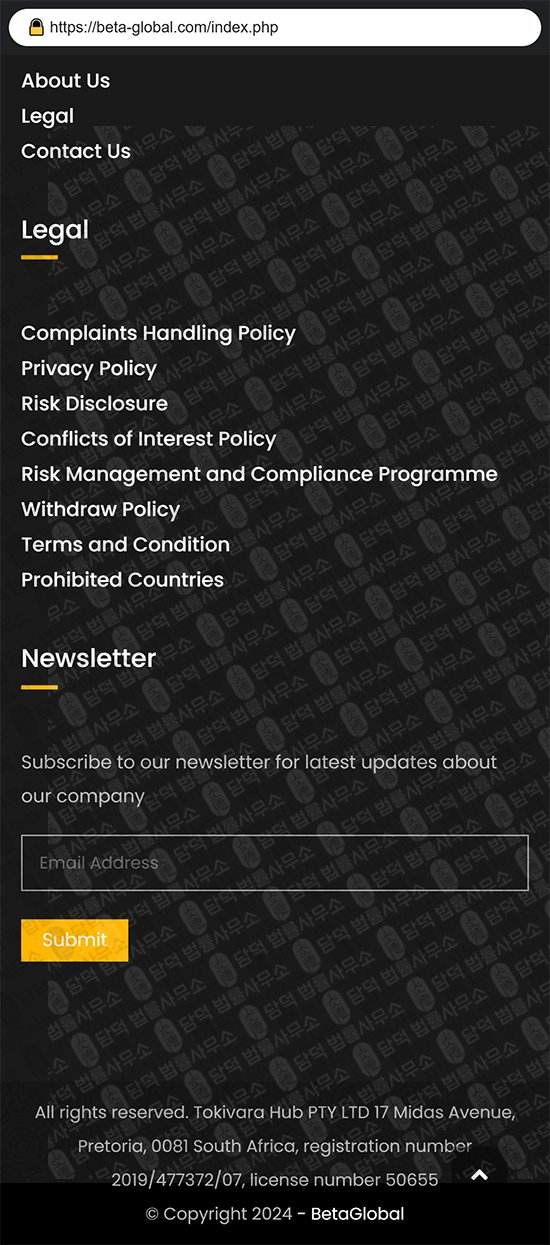View Prohibited Countries list
This screenshot has width=550, height=1245.
point(123,579)
